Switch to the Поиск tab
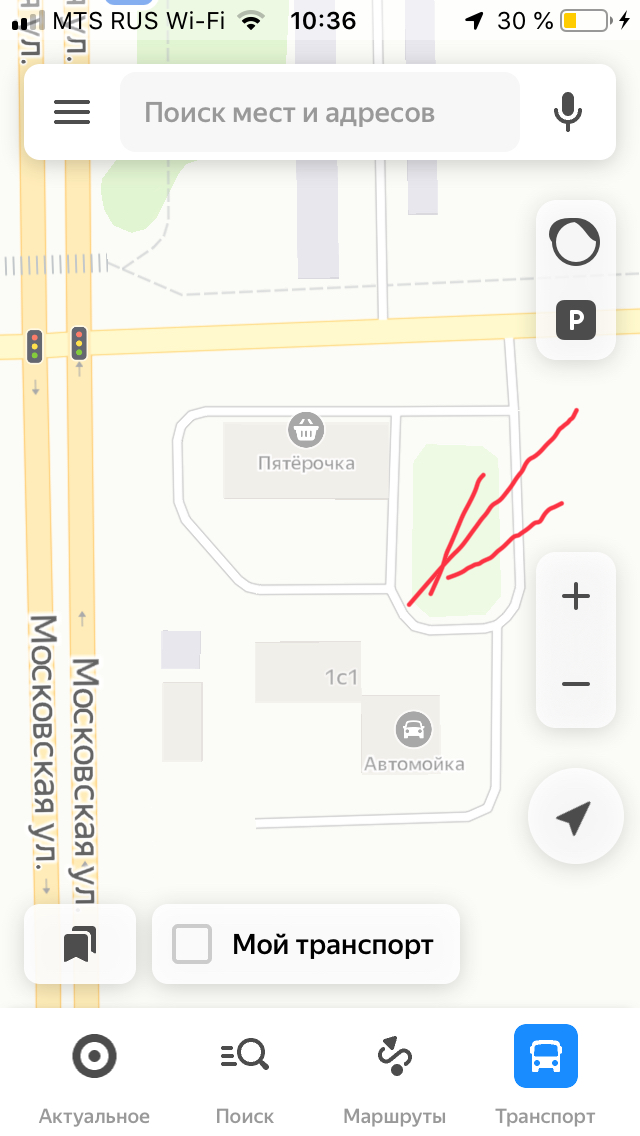 (244, 1072)
